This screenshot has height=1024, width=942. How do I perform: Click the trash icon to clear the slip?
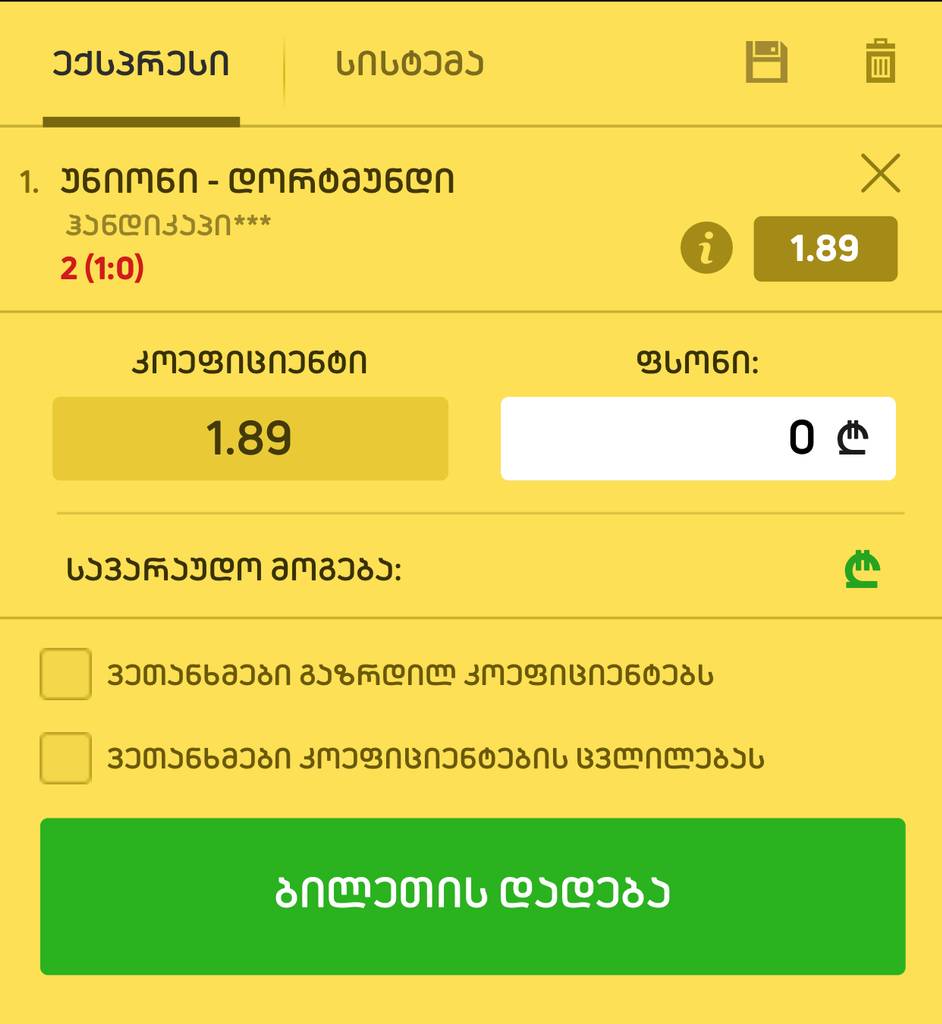pos(879,62)
